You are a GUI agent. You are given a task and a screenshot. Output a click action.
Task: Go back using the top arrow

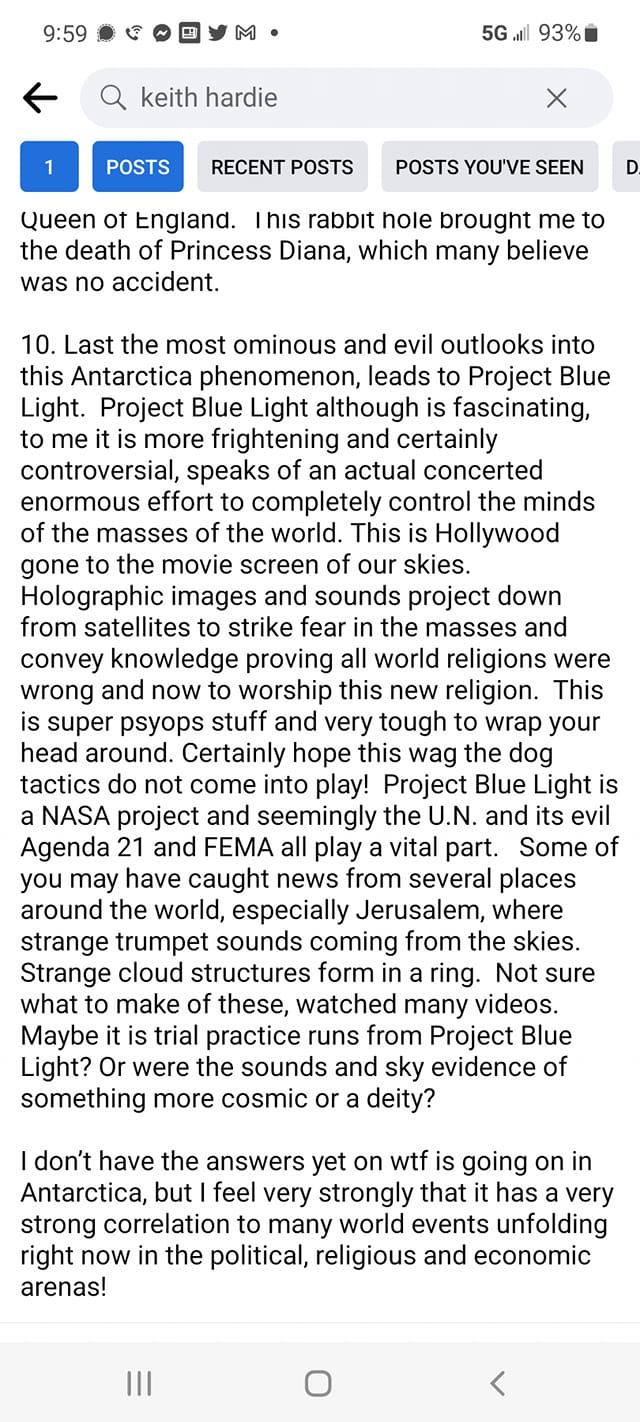click(40, 97)
